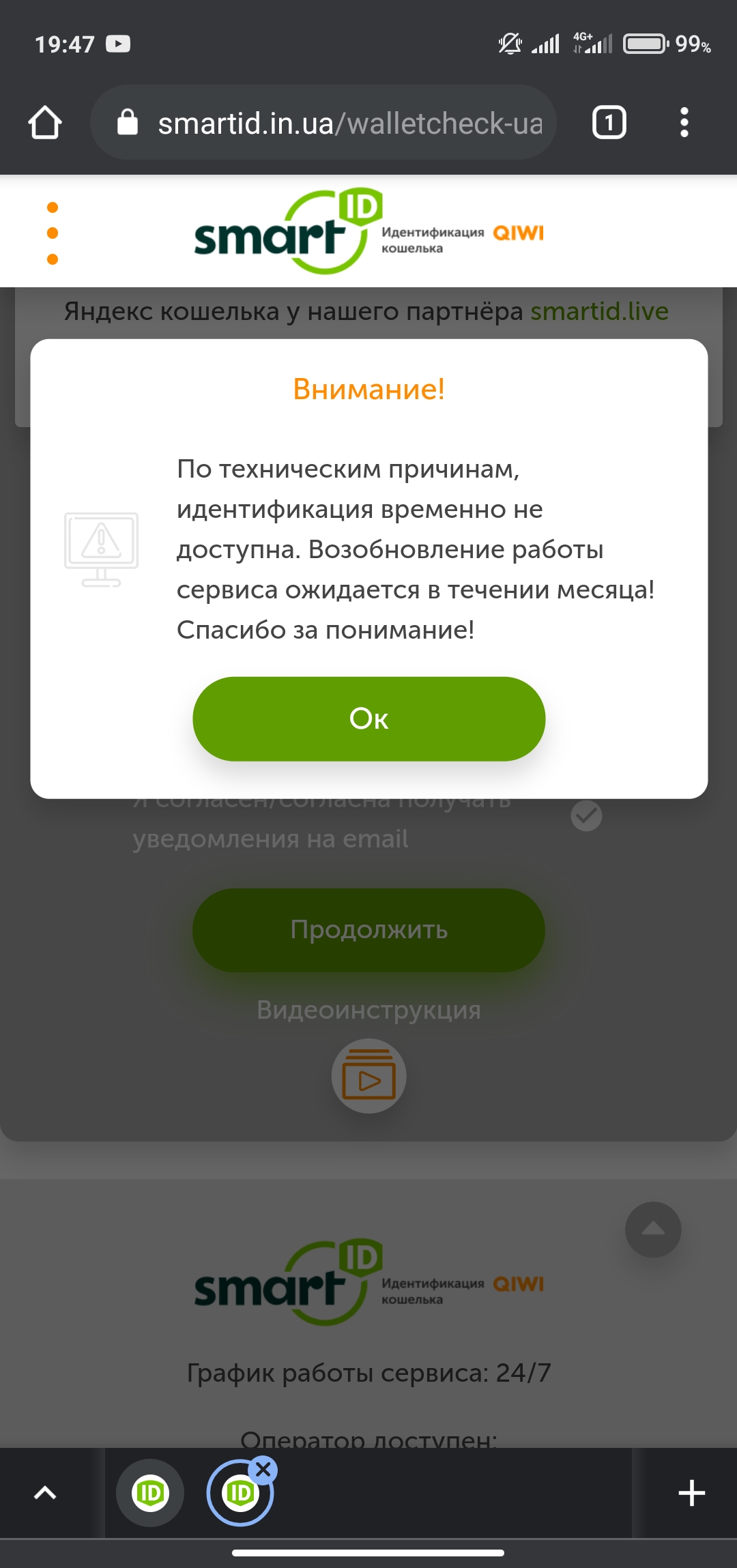Open the tab switcher showing one tab
The height and width of the screenshot is (1568, 737).
pyautogui.click(x=609, y=123)
